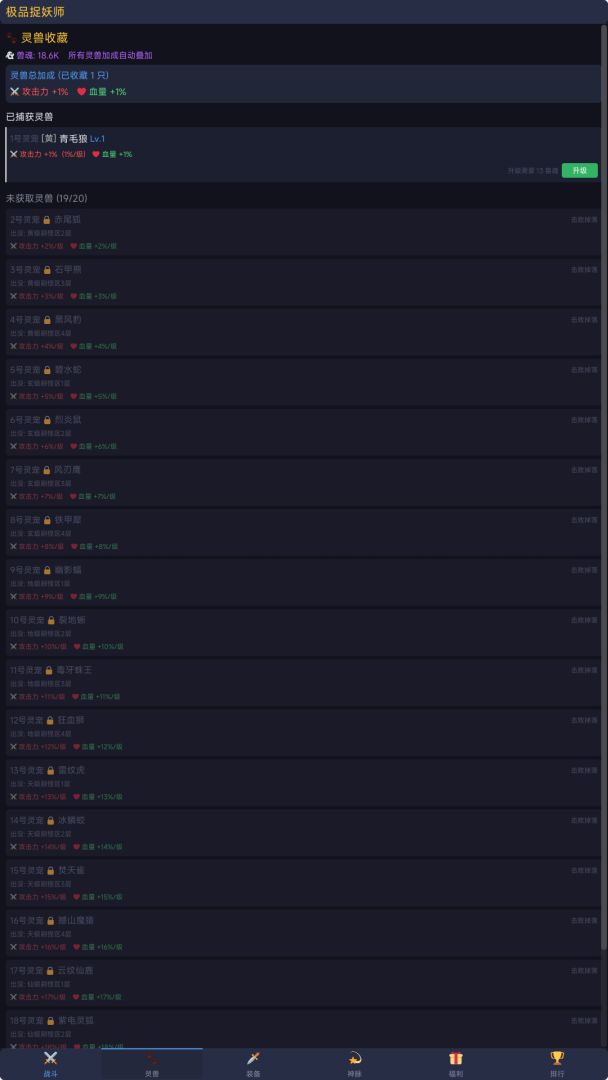Screen dimensions: 608x1080
Task: Select the 灵兽 tab
Action: 152,1063
